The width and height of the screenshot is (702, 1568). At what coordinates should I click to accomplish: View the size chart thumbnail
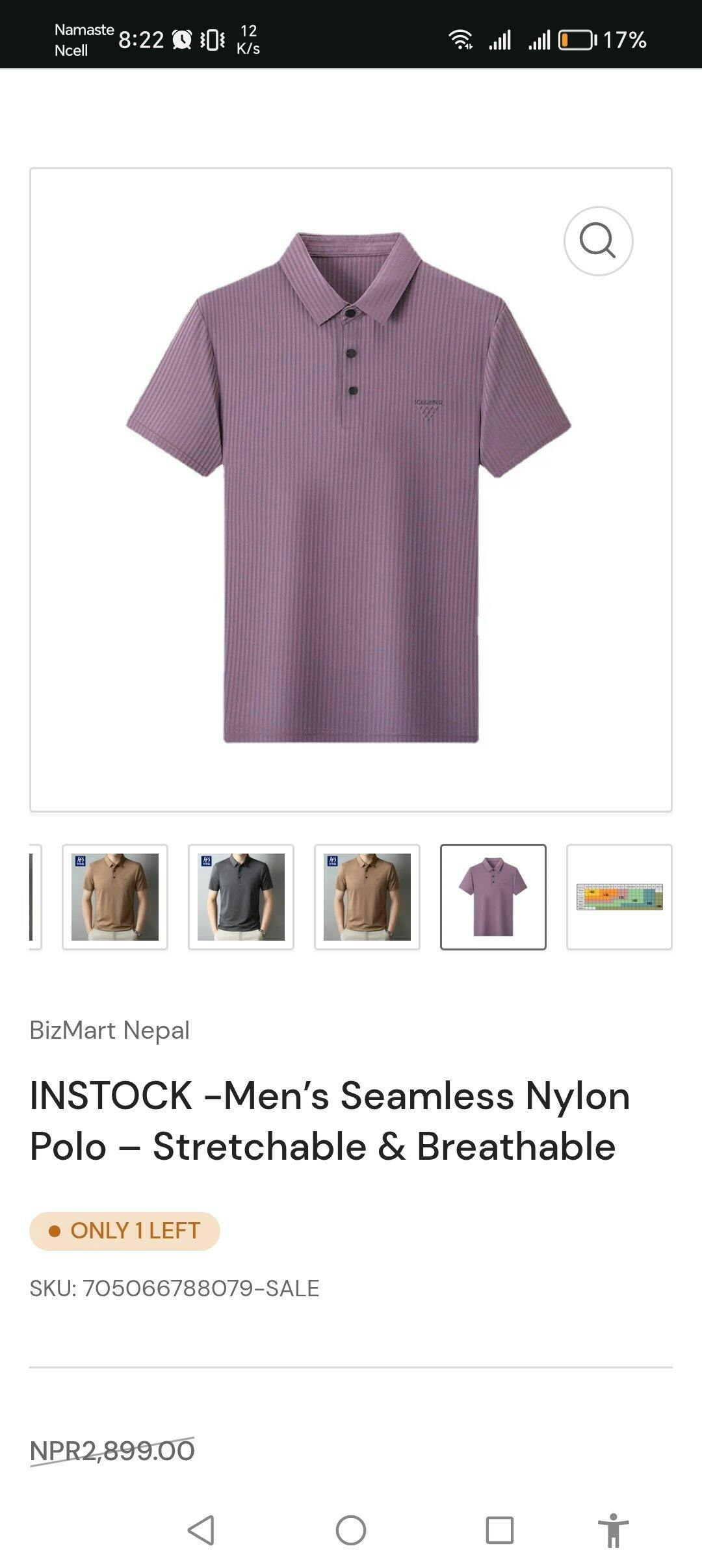(x=619, y=896)
